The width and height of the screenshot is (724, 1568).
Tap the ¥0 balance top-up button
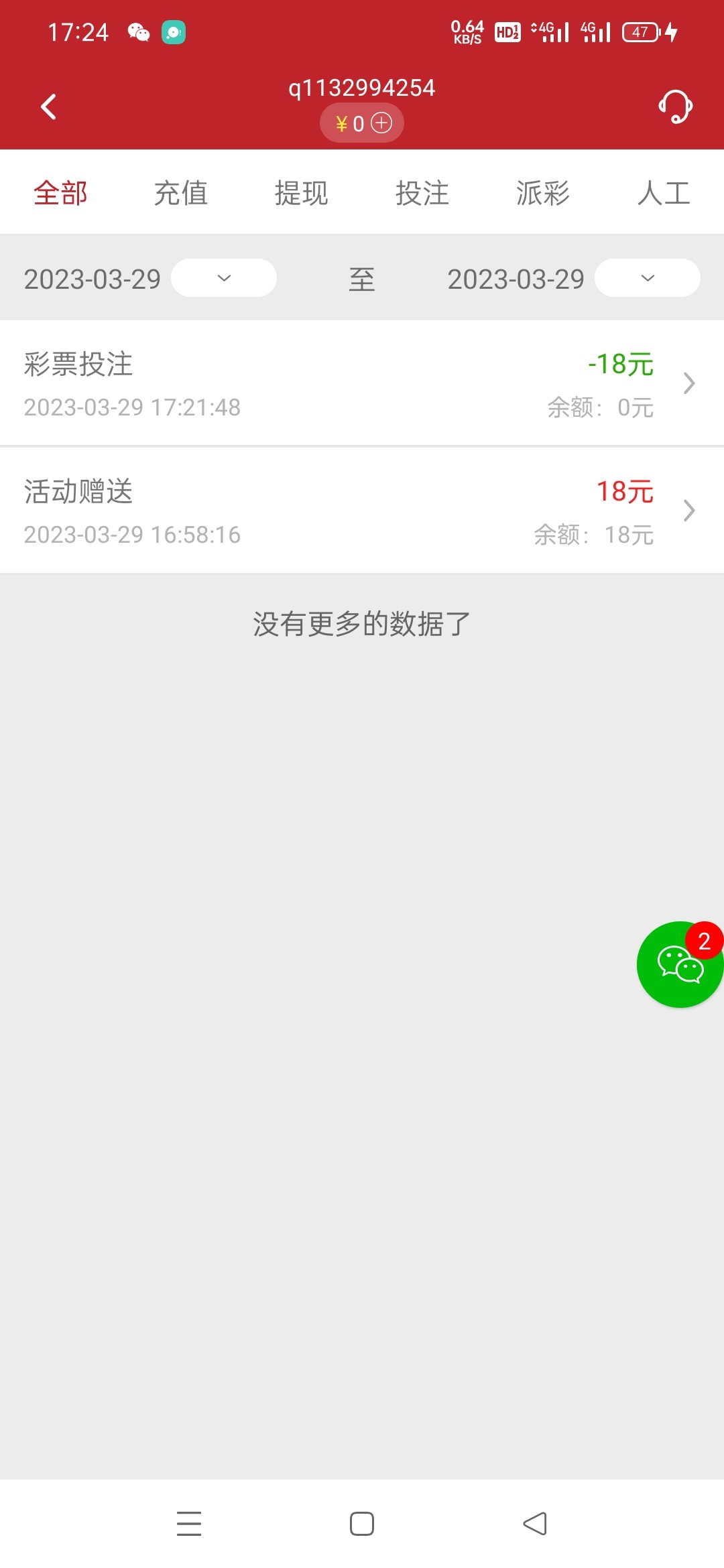pos(362,123)
